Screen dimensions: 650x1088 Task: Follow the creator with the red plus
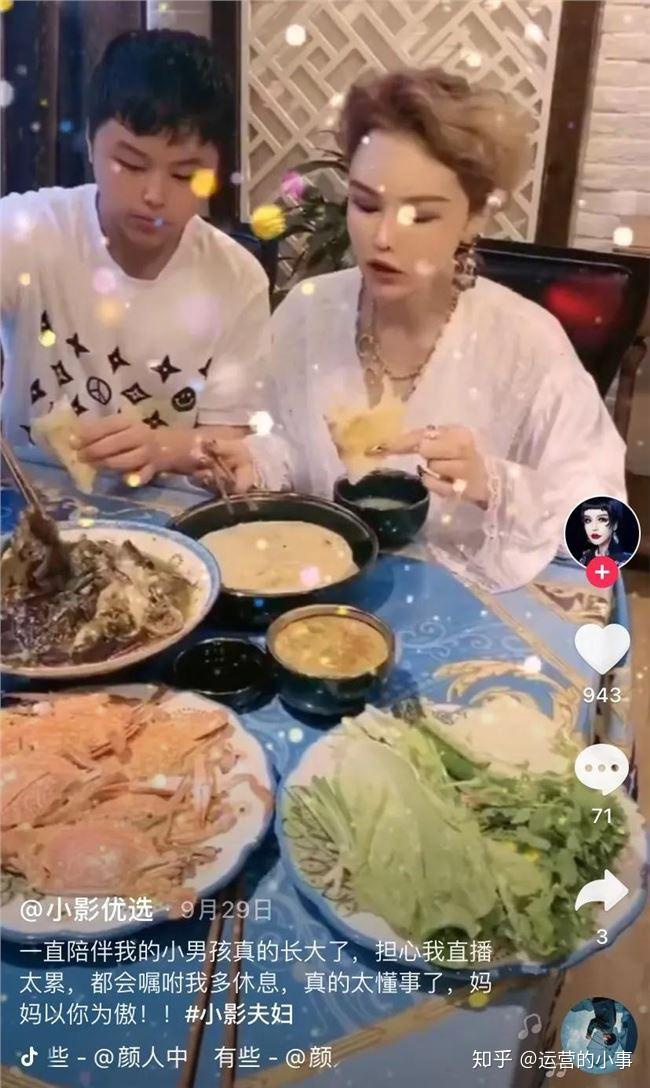[x=601, y=573]
